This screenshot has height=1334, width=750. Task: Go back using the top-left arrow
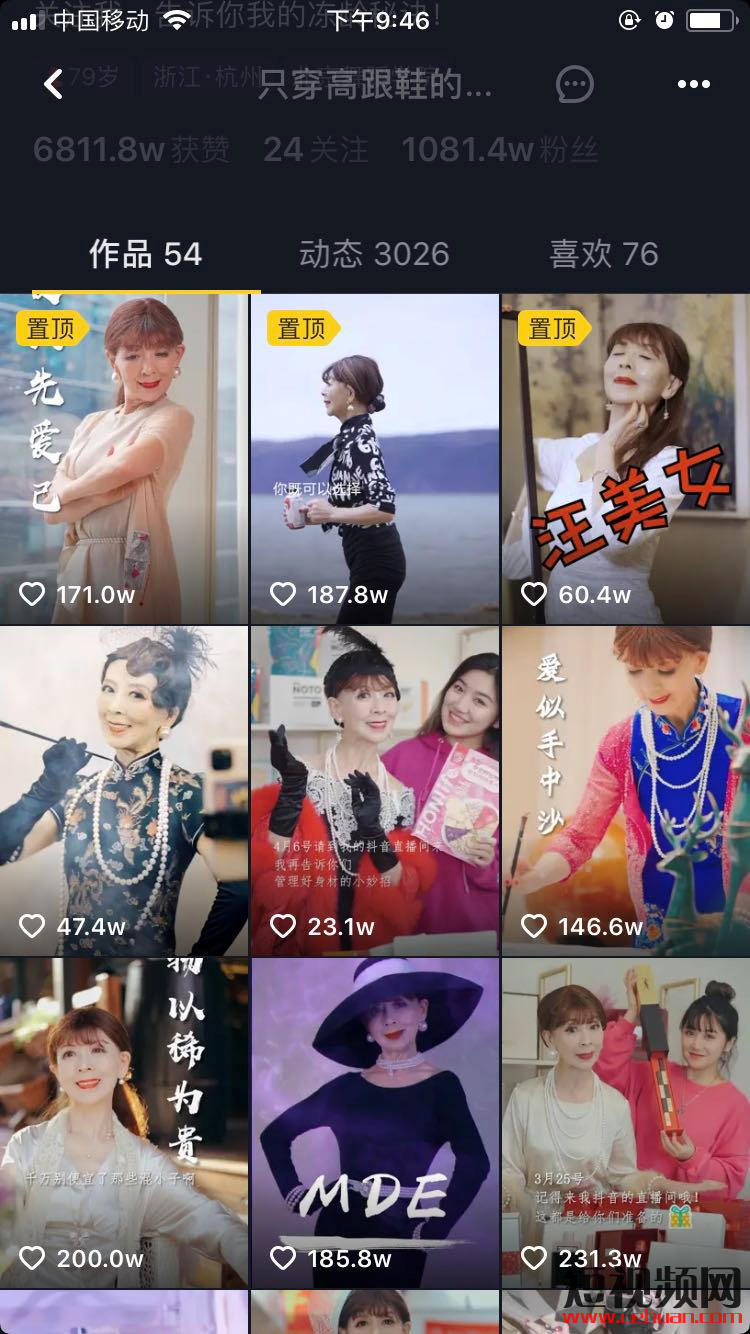point(54,85)
